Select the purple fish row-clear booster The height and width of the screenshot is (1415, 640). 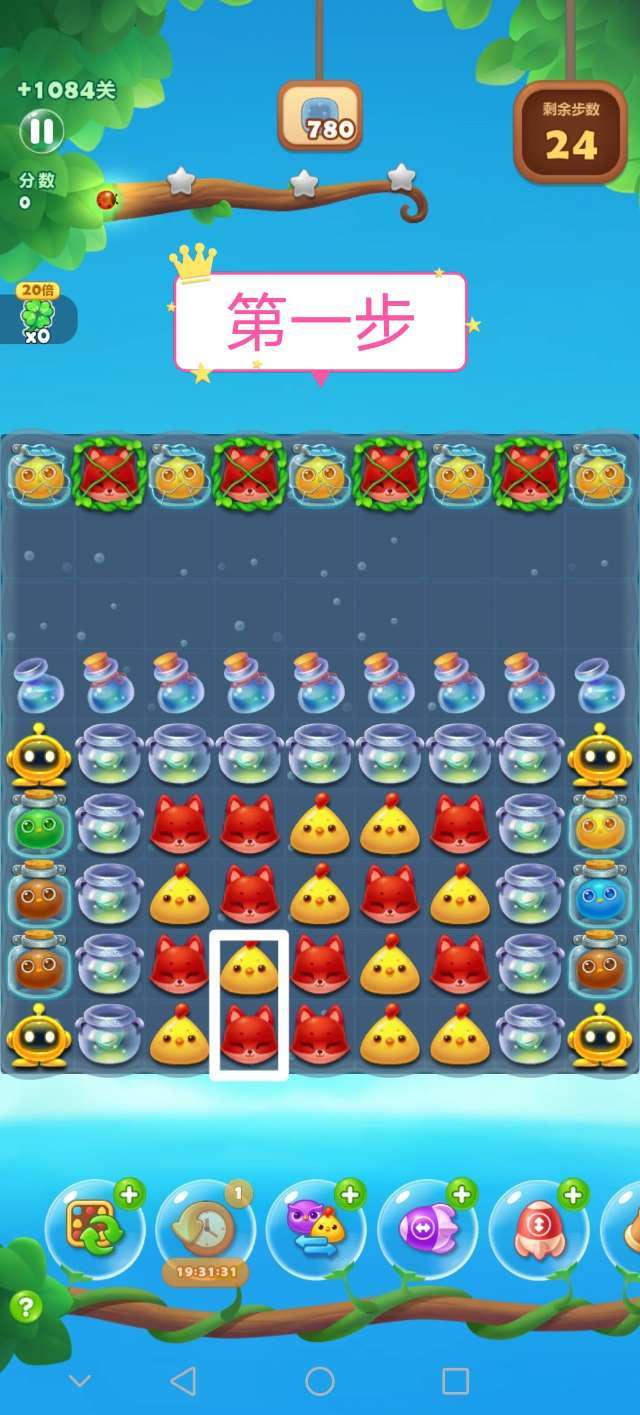click(x=427, y=1230)
